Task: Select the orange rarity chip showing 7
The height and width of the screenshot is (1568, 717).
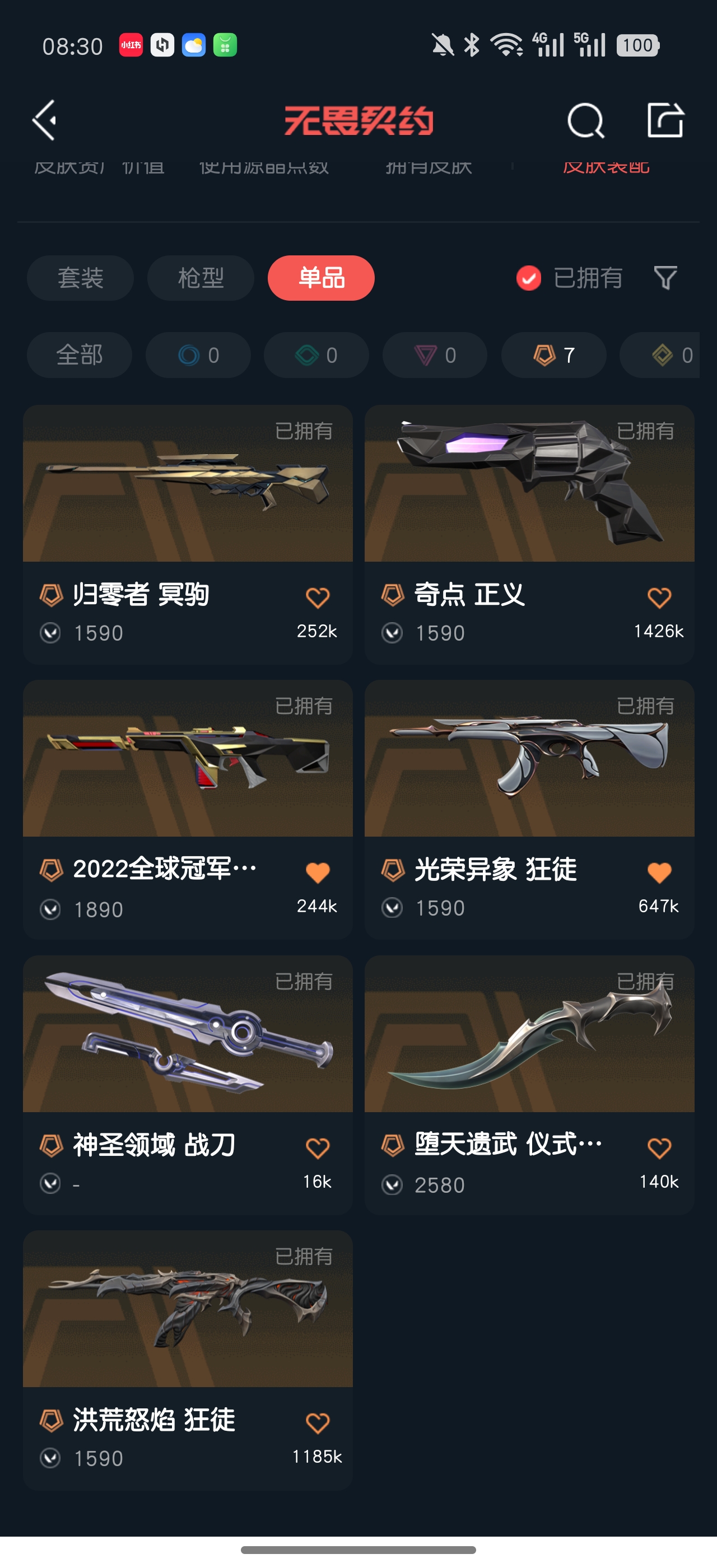Action: tap(553, 355)
